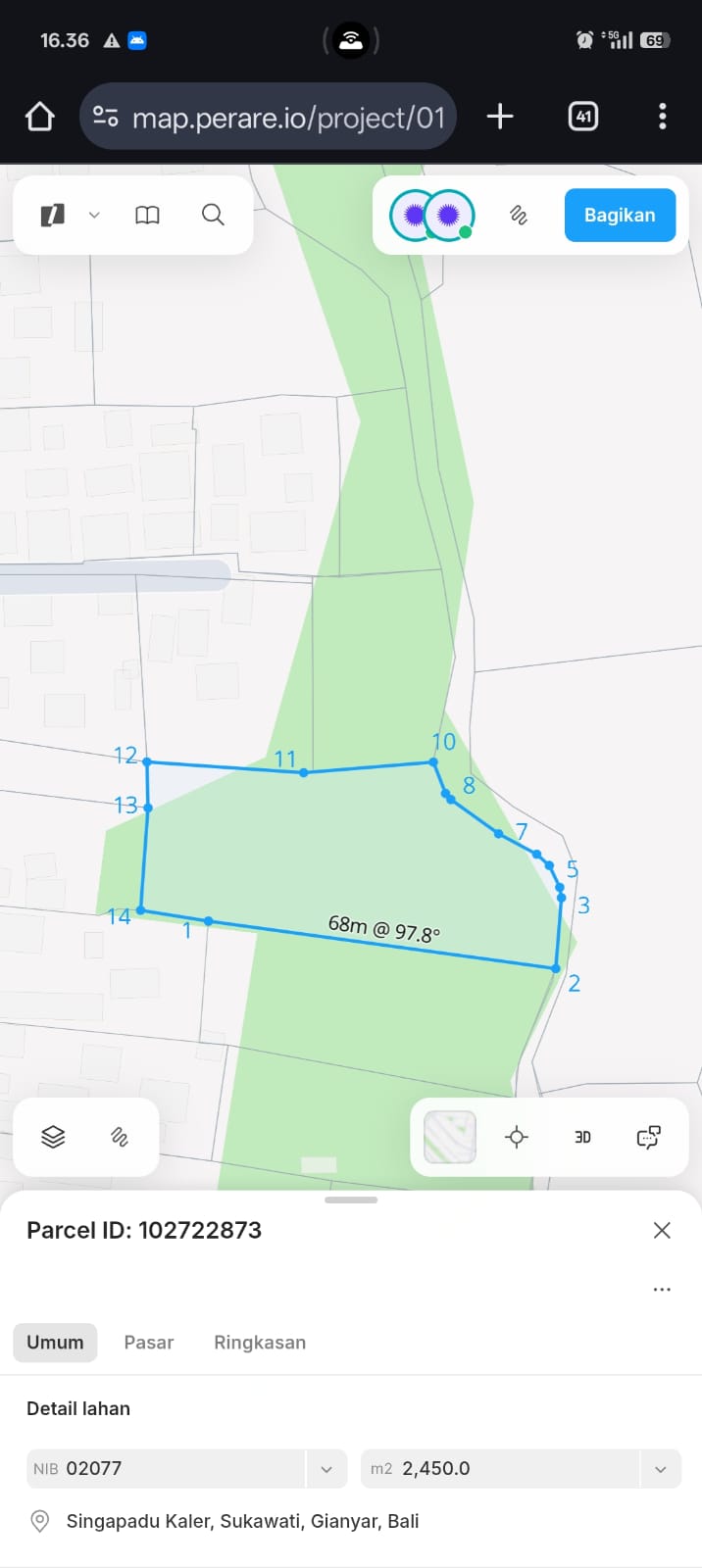
Task: Open the tab switcher showing 41 tabs
Action: (583, 117)
